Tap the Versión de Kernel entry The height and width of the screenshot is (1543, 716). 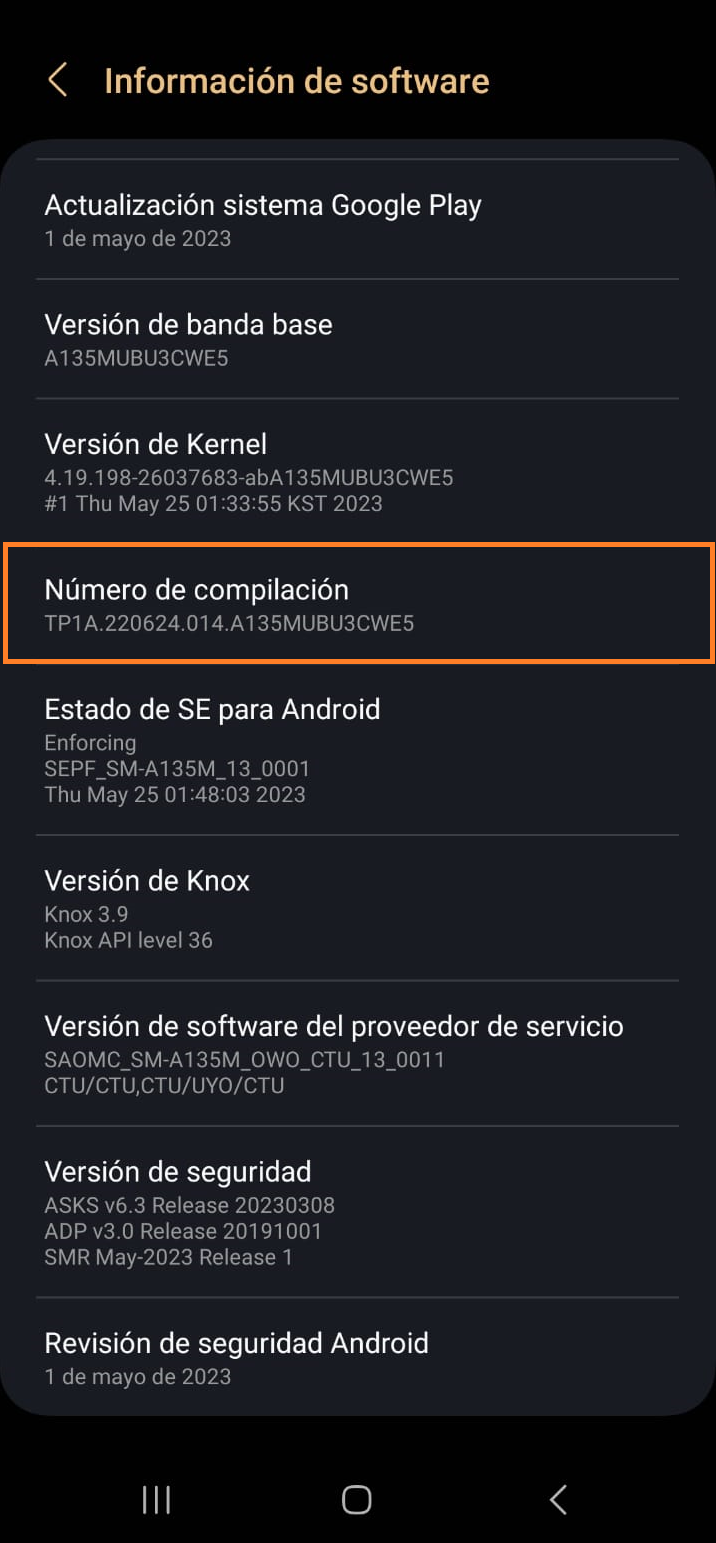(x=358, y=471)
